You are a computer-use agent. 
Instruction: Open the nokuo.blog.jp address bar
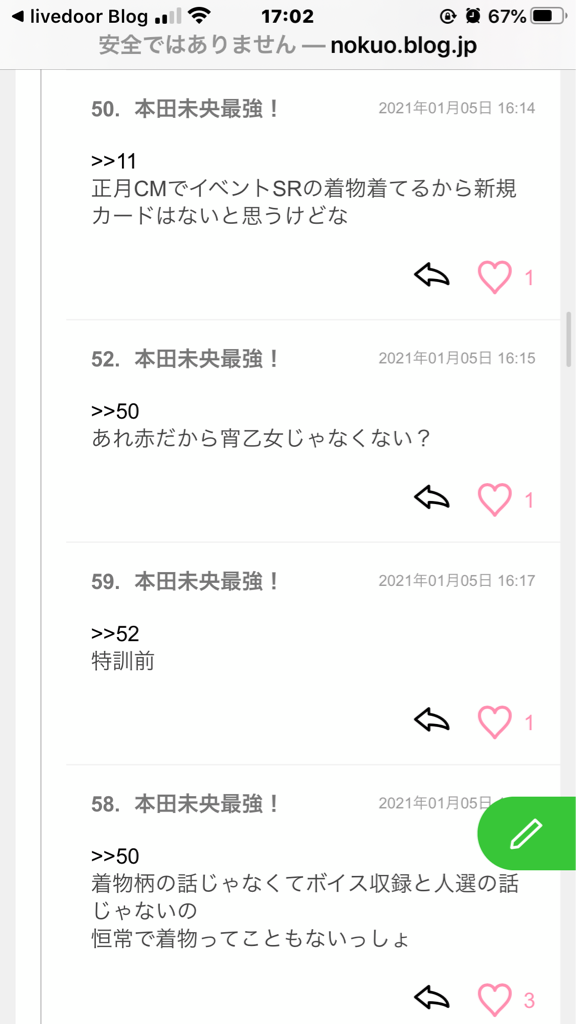(288, 46)
